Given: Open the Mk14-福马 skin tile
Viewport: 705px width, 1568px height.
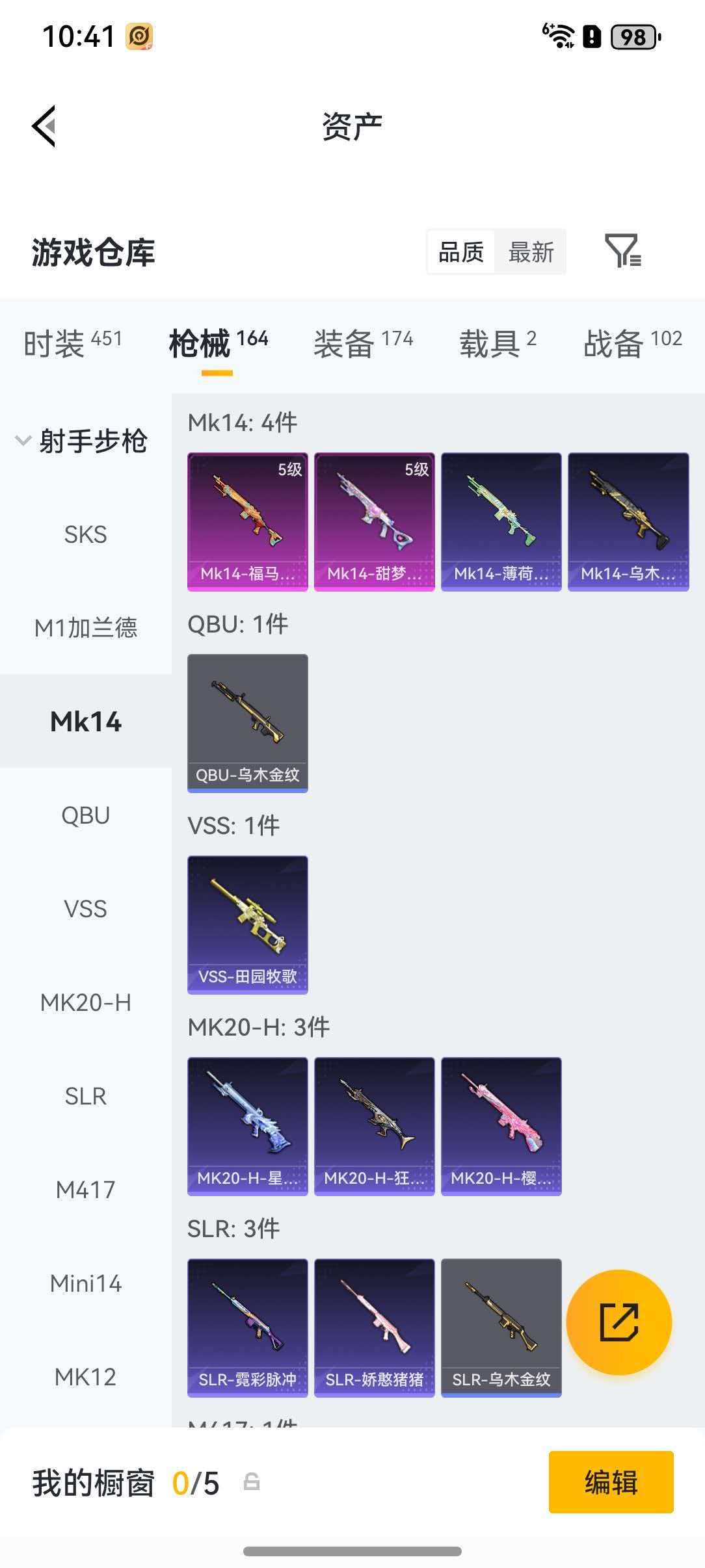Looking at the screenshot, I should coord(248,521).
